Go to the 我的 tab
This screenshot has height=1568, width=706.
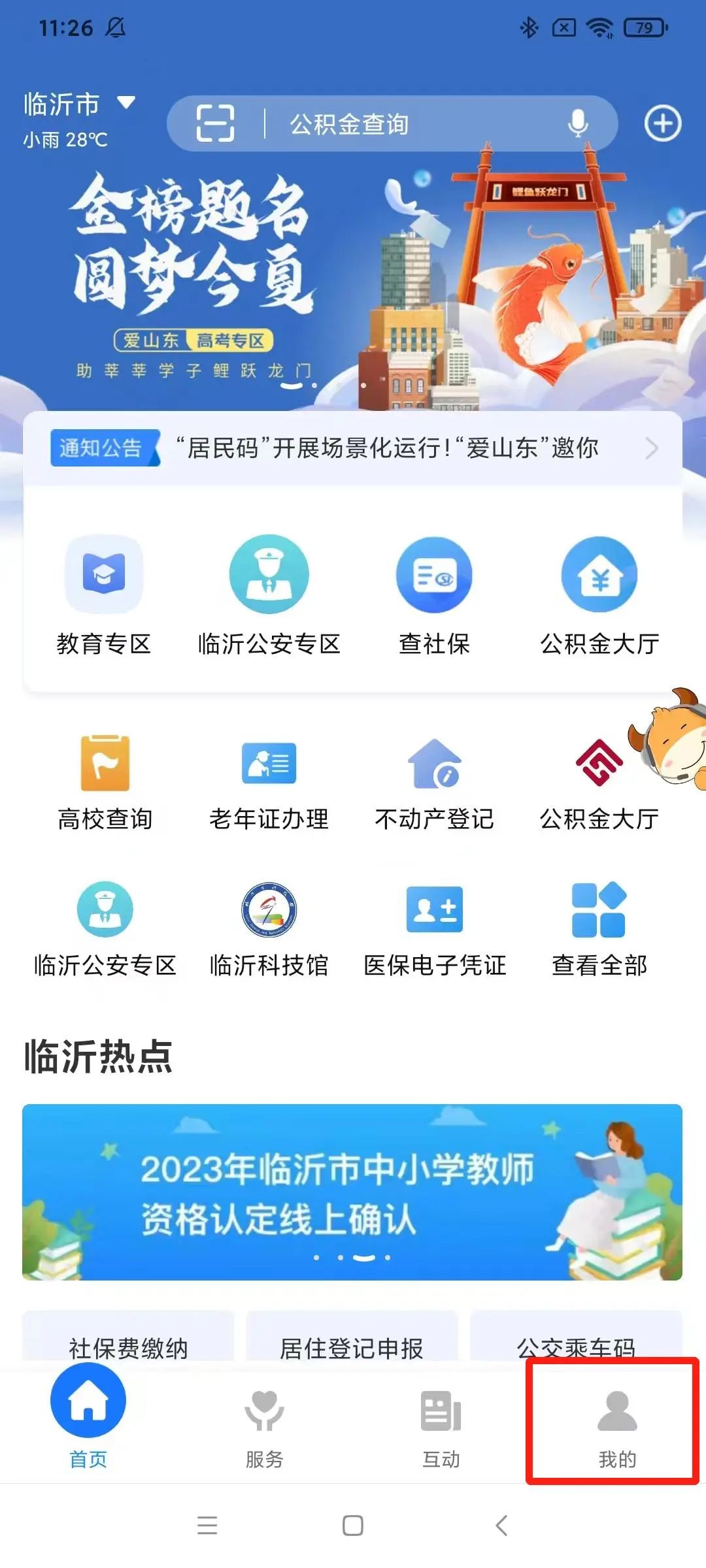[617, 1428]
